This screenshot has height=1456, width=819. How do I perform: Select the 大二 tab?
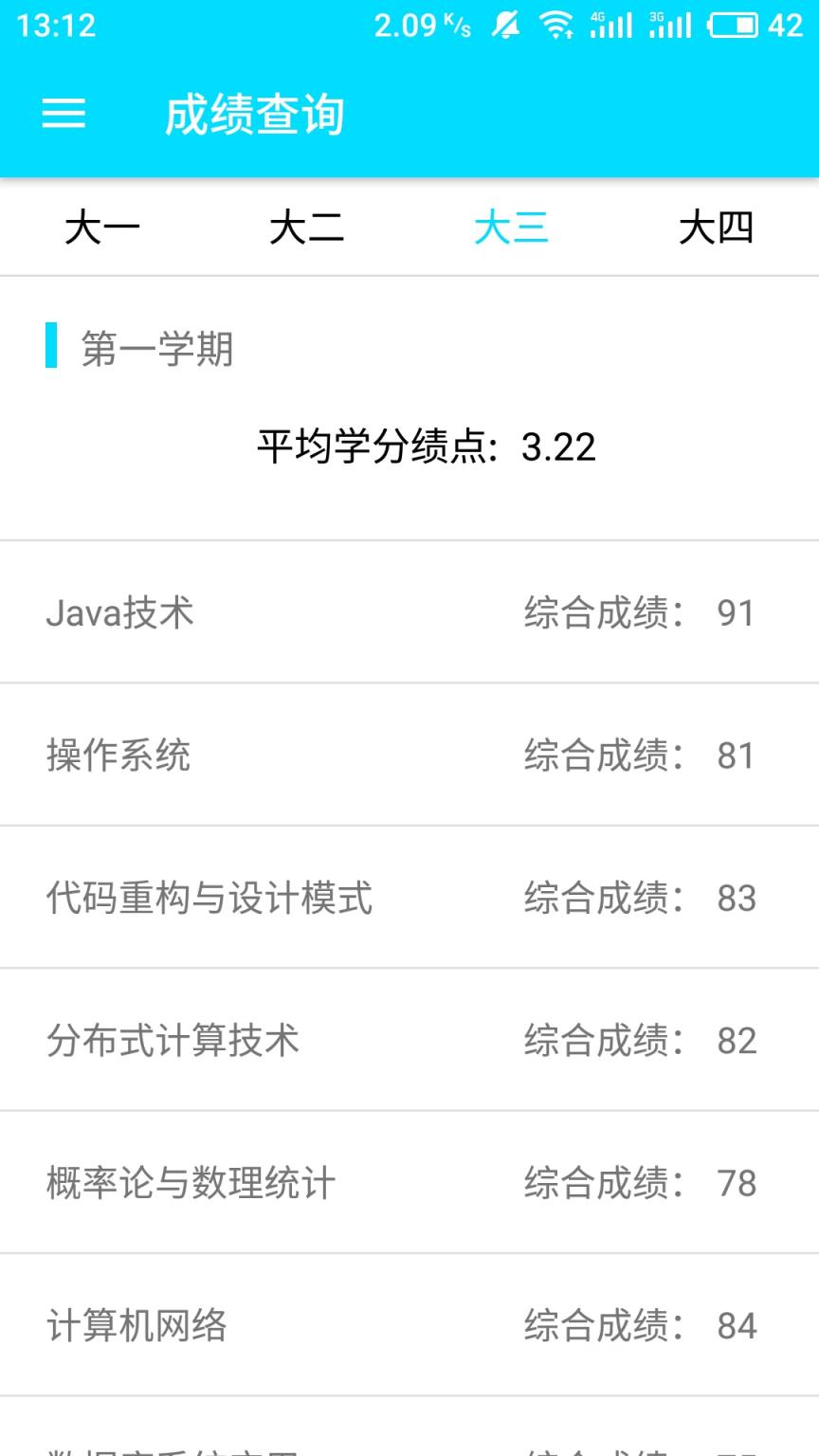click(x=307, y=228)
